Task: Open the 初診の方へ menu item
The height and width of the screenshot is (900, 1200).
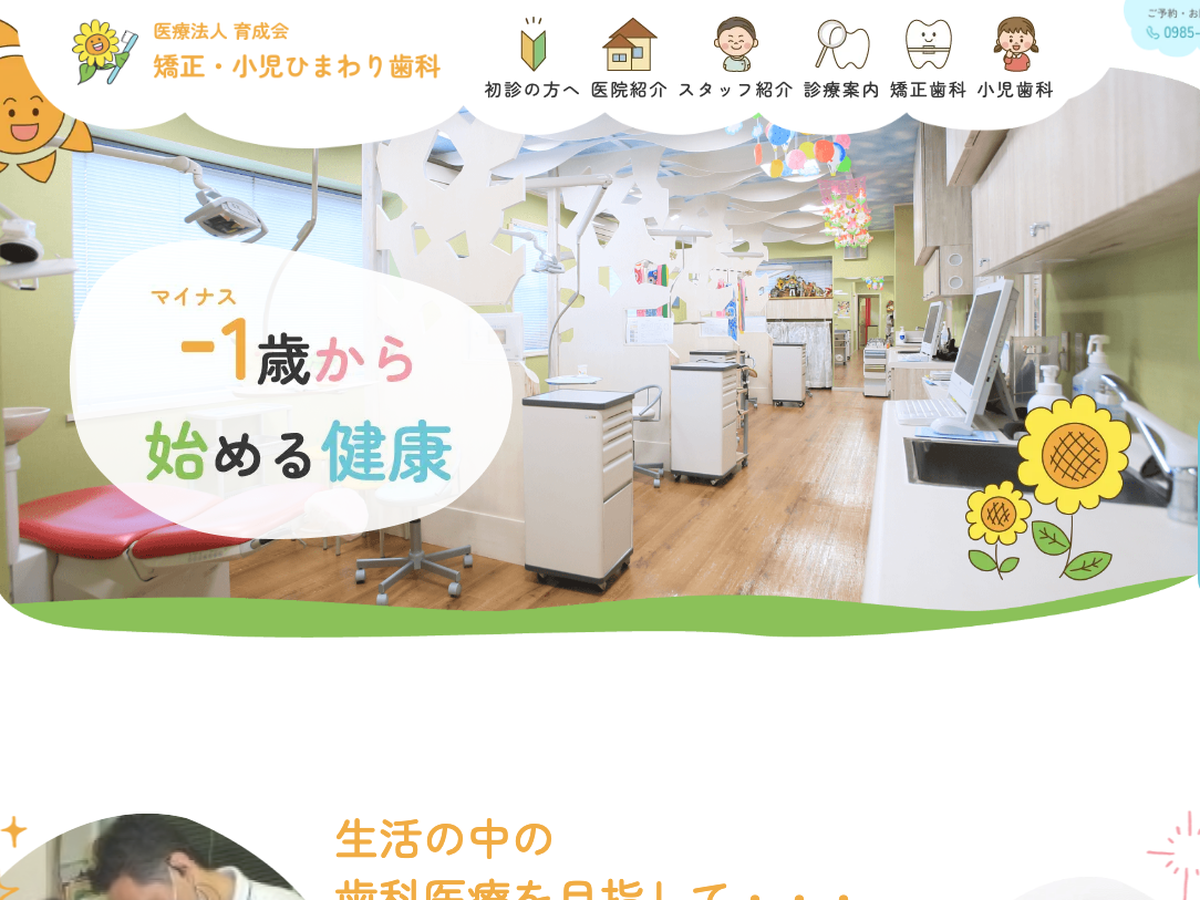Action: click(532, 60)
